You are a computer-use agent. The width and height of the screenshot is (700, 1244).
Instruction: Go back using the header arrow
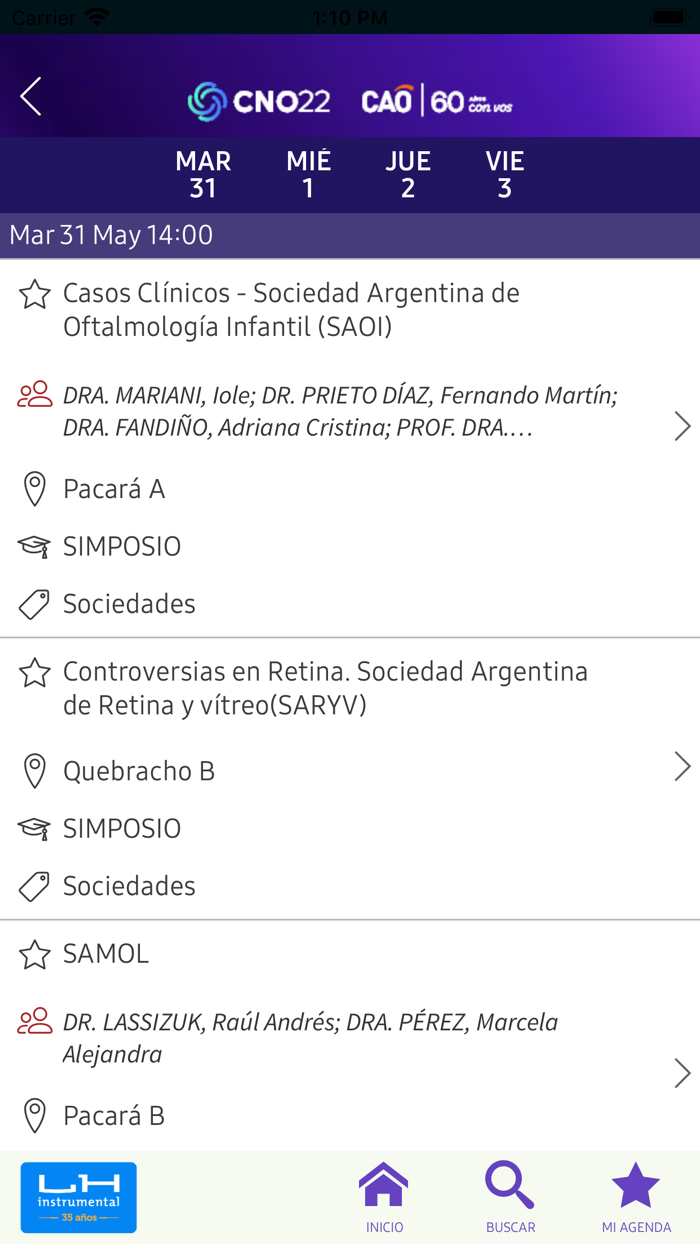[x=31, y=97]
